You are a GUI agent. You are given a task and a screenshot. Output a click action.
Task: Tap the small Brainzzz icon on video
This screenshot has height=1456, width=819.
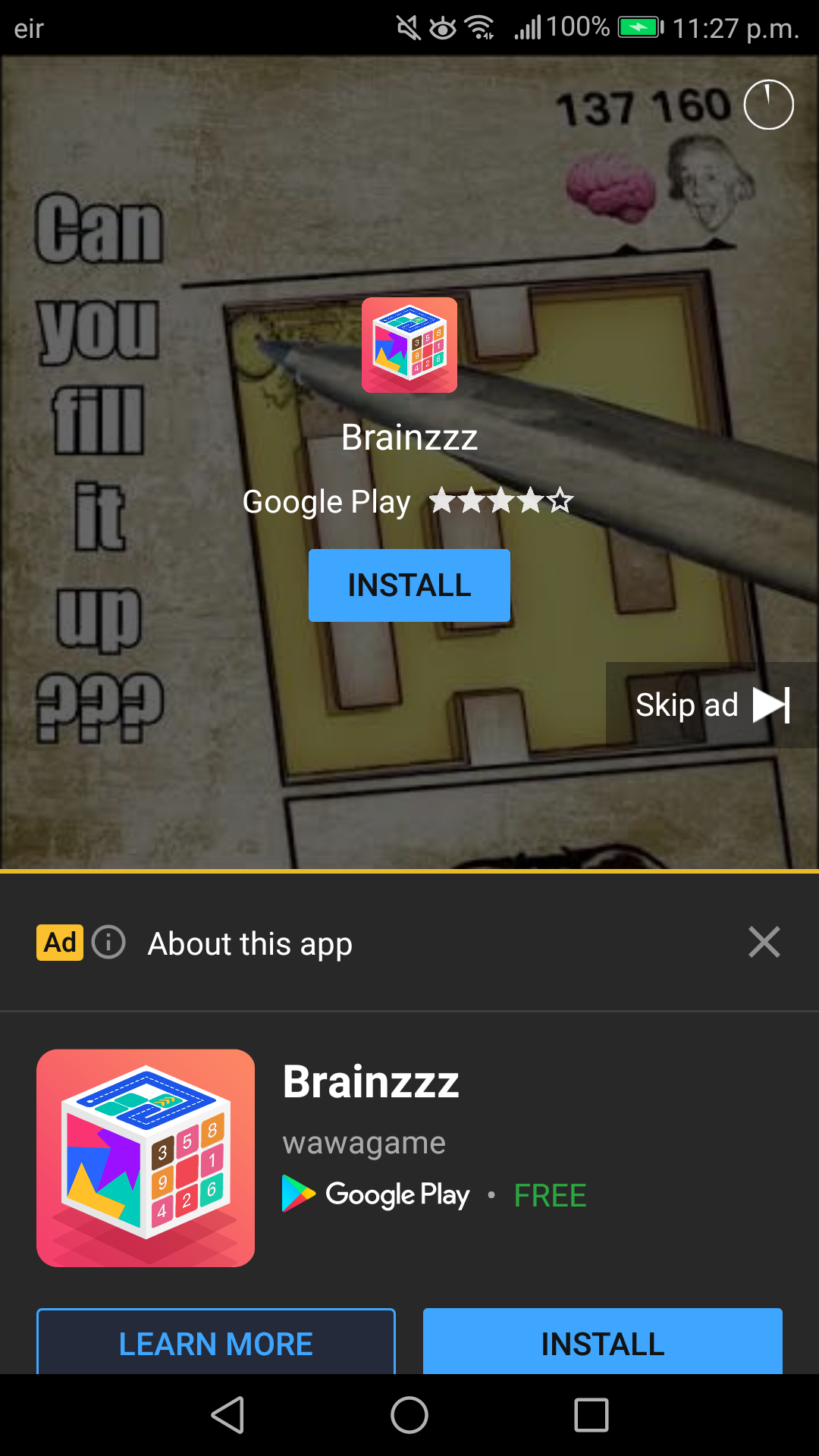click(409, 345)
